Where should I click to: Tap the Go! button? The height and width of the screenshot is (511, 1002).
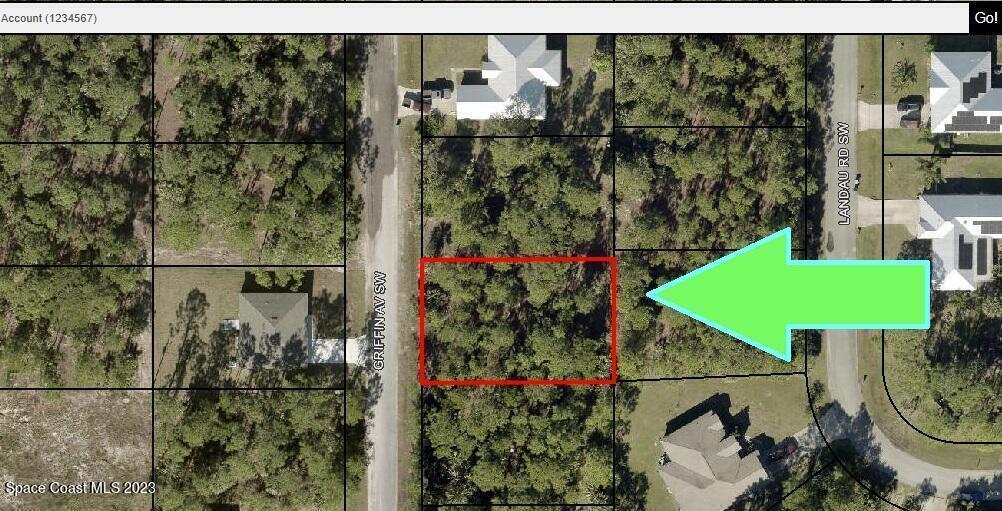985,17
